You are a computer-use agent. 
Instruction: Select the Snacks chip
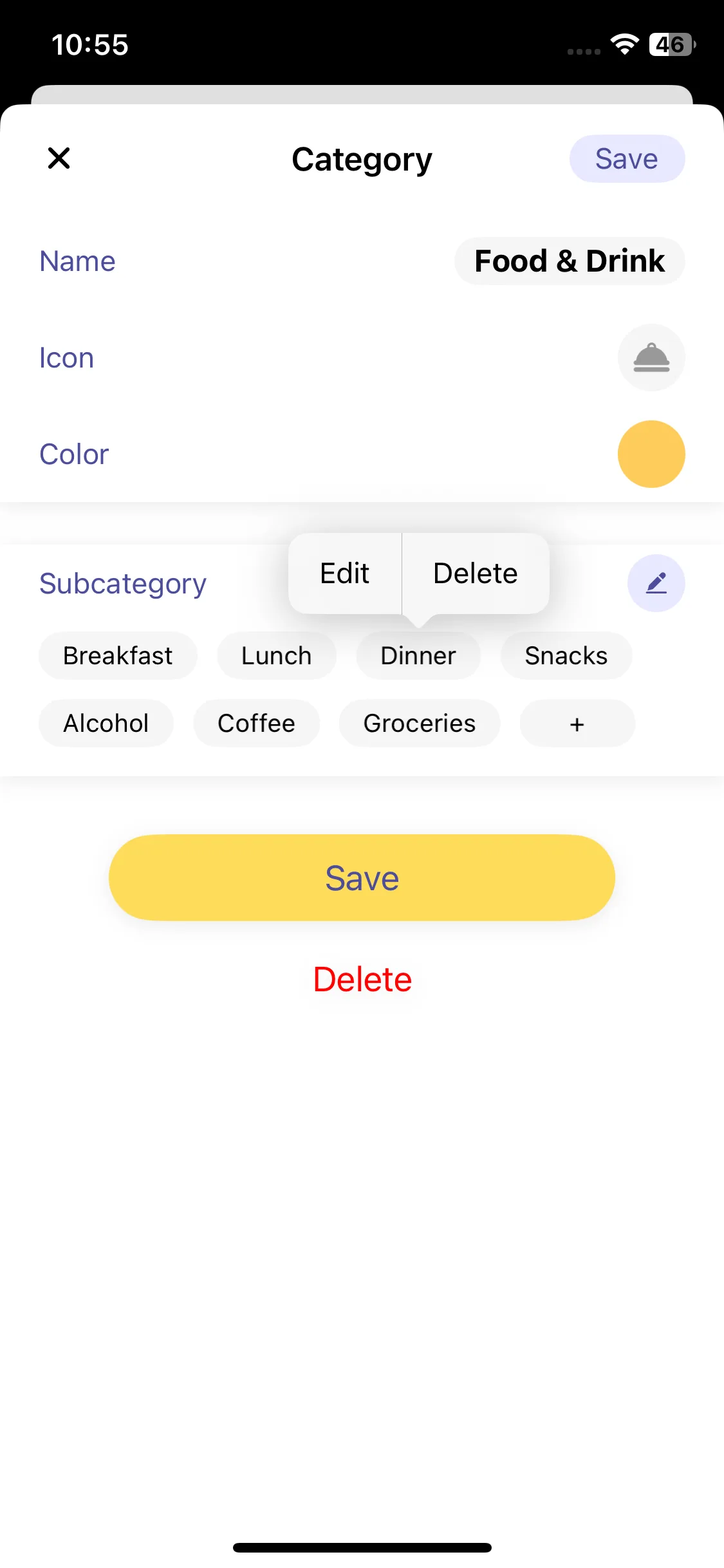tap(566, 656)
